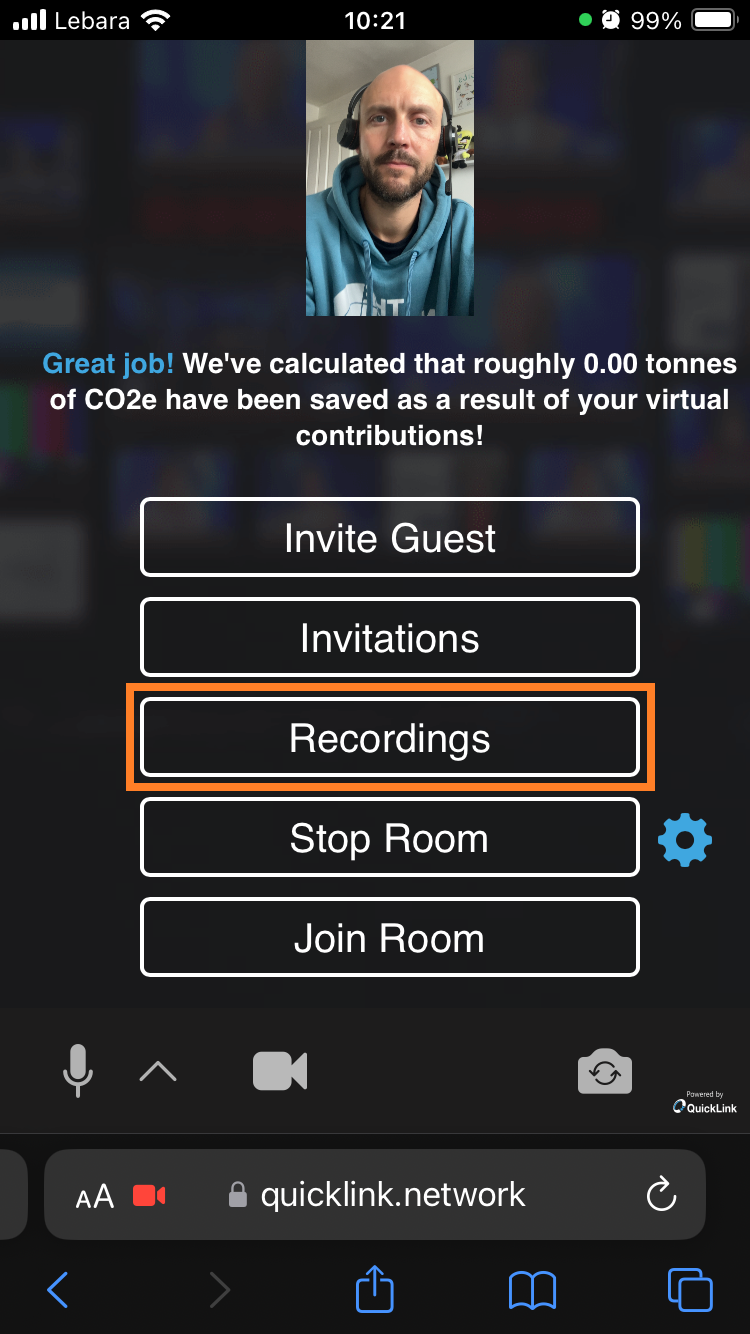Open Invitations

389,637
